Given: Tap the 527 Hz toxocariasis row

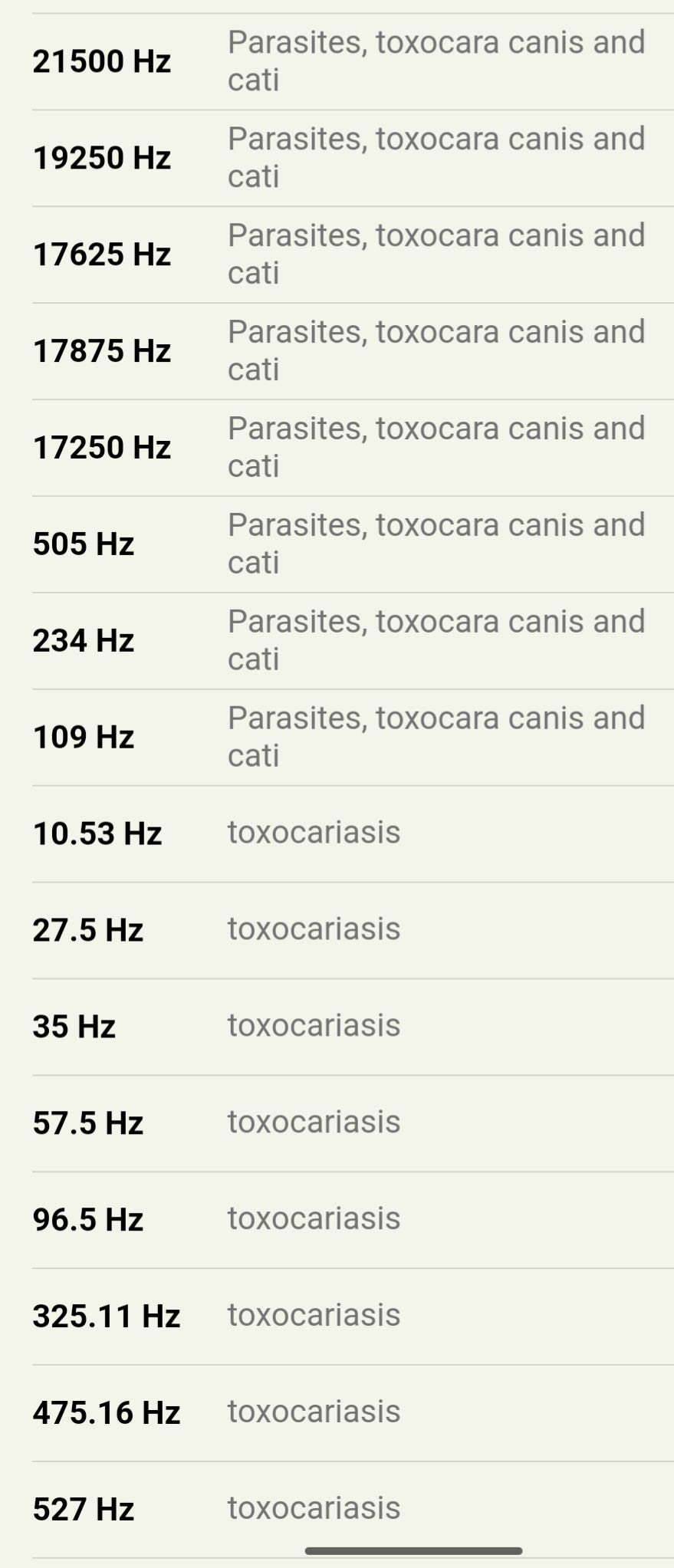Looking at the screenshot, I should pos(337,1509).
